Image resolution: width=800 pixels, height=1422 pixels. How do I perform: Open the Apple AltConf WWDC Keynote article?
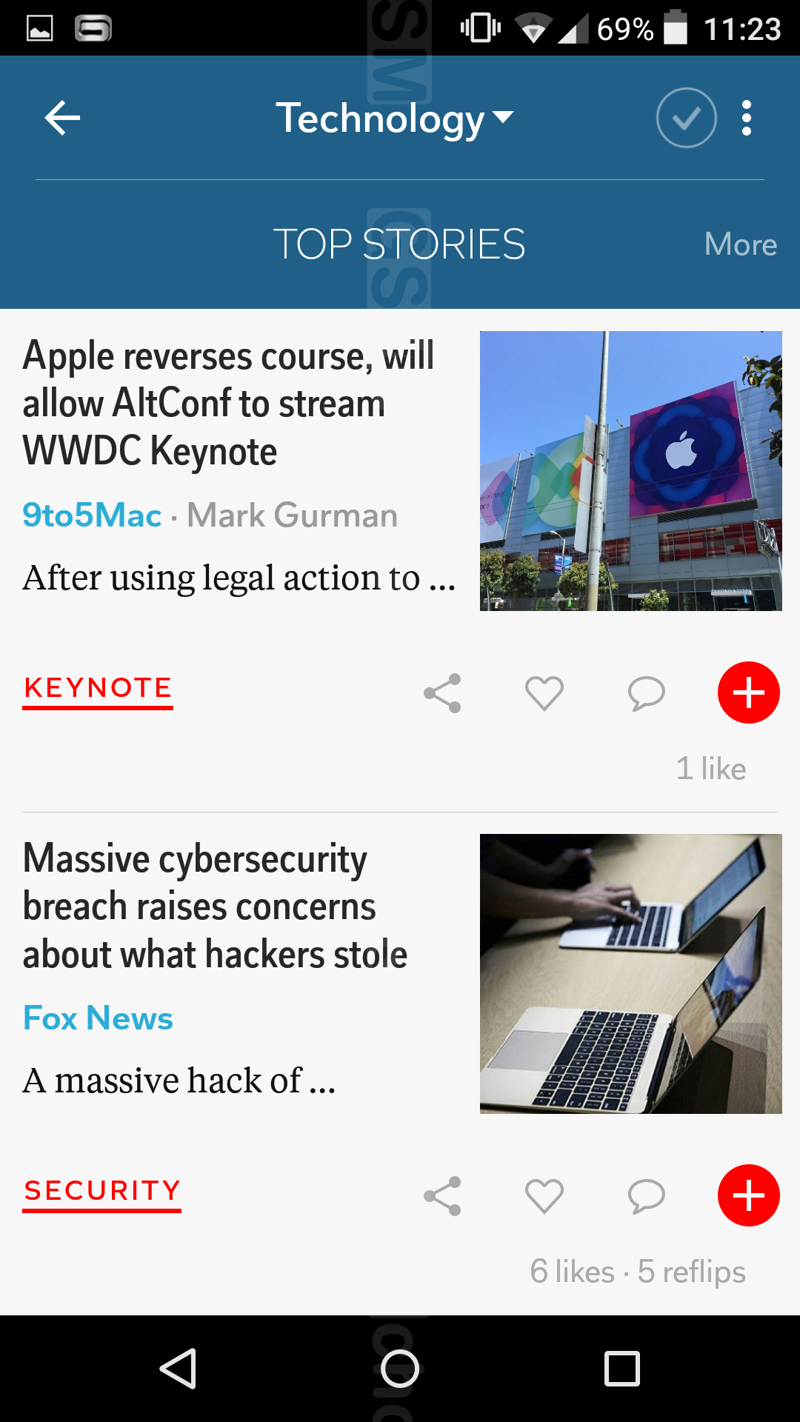coord(229,404)
